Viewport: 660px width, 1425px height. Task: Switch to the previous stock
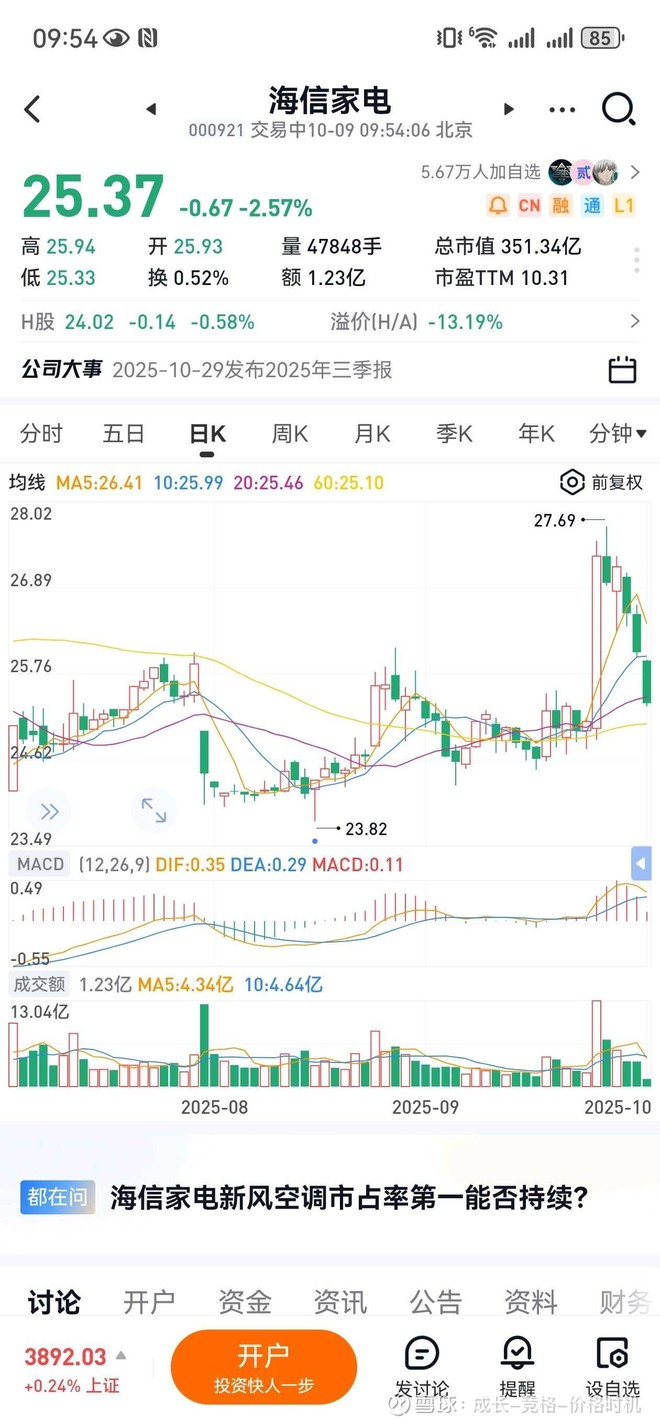tap(151, 109)
